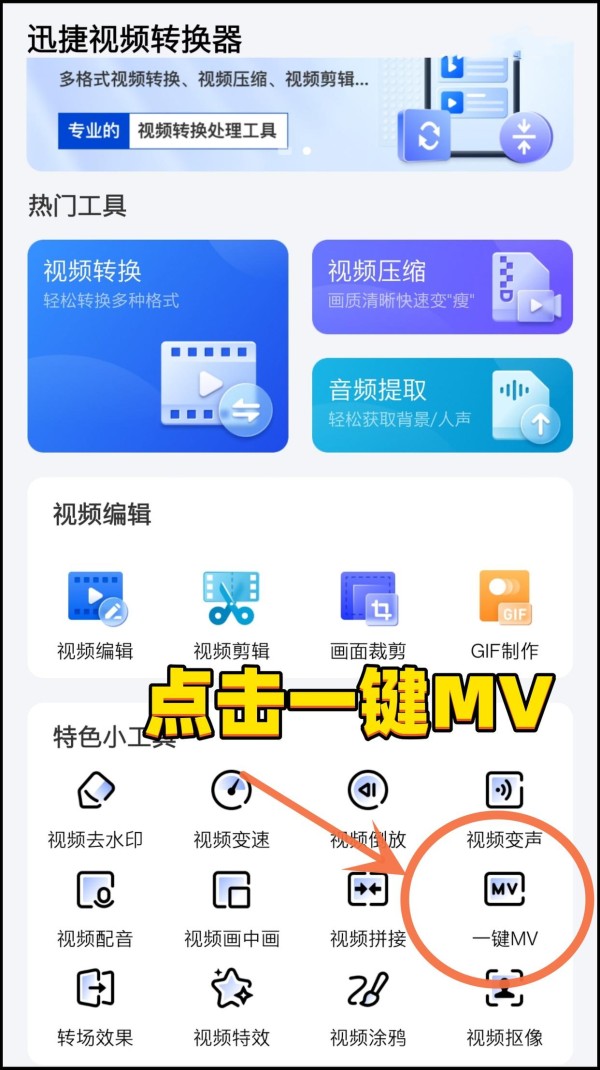This screenshot has height=1070, width=600.
Task: Open the 视频变声 voice changer
Action: tap(504, 809)
